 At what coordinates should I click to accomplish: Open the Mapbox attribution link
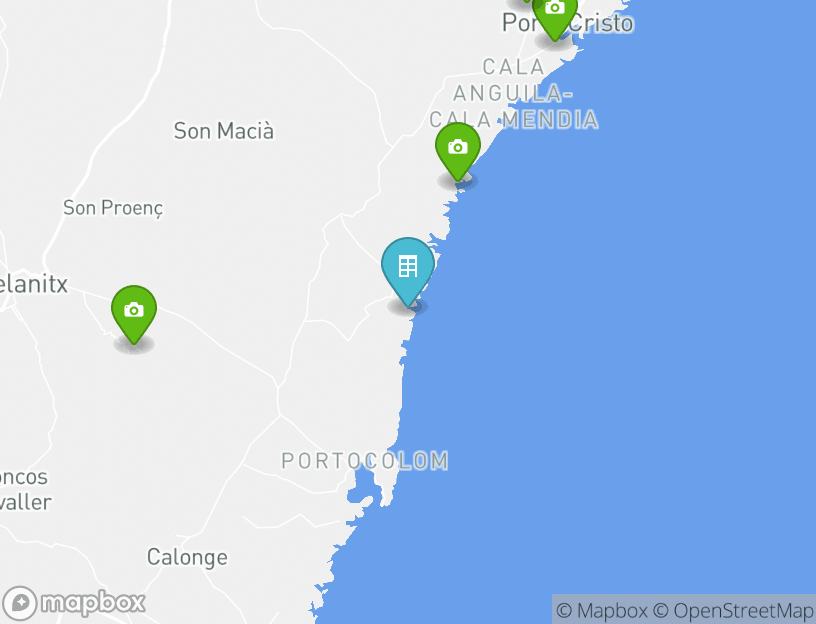coord(601,610)
